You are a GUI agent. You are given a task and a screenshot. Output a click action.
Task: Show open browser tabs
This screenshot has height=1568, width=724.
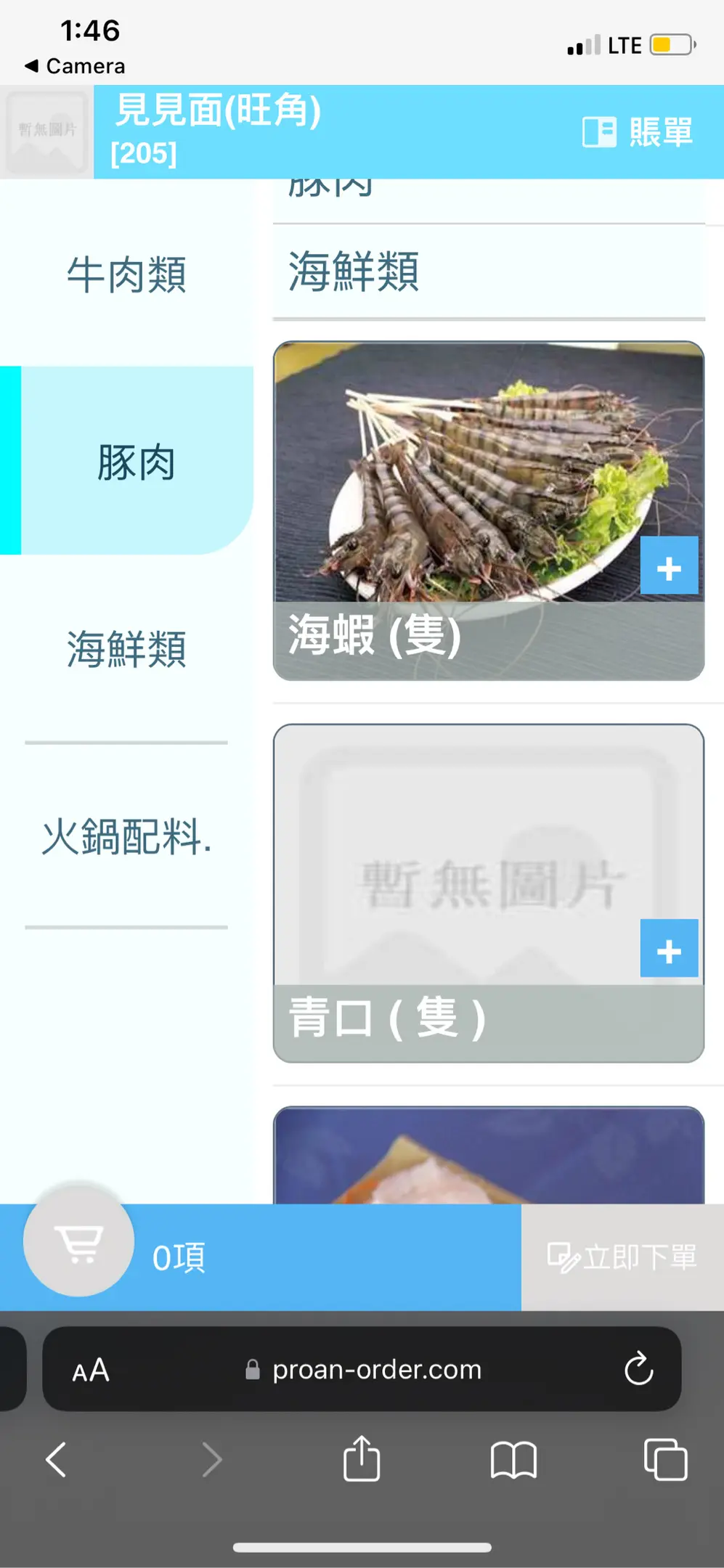coord(665,1459)
